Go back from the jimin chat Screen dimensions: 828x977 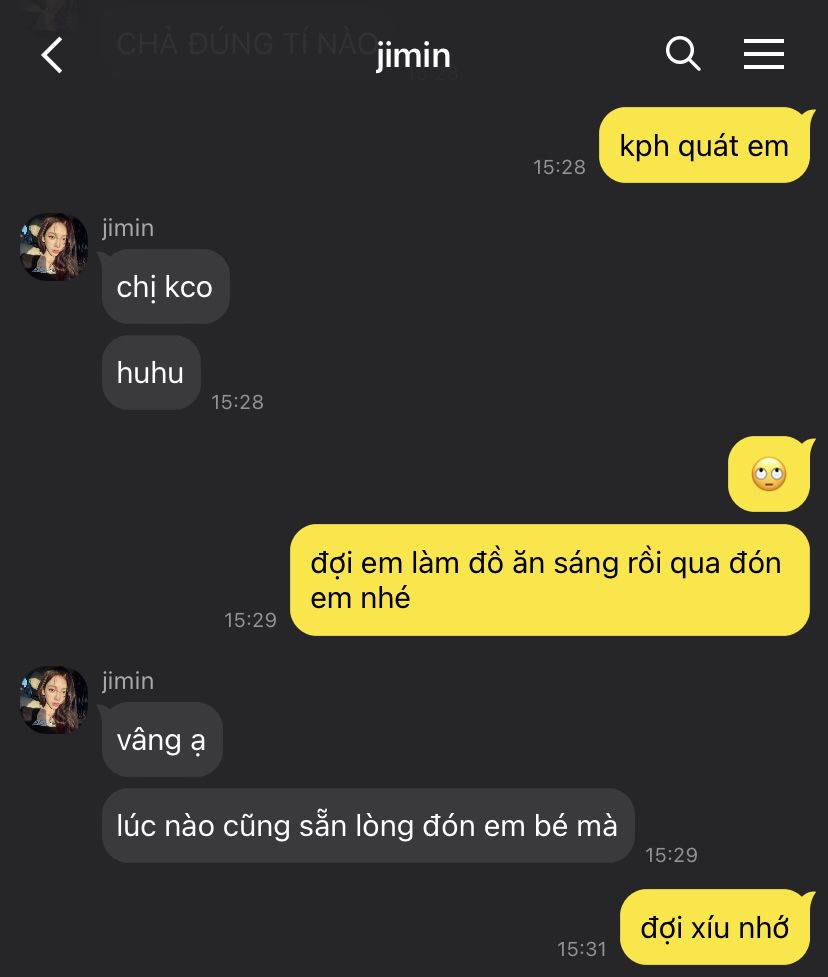pyautogui.click(x=52, y=55)
